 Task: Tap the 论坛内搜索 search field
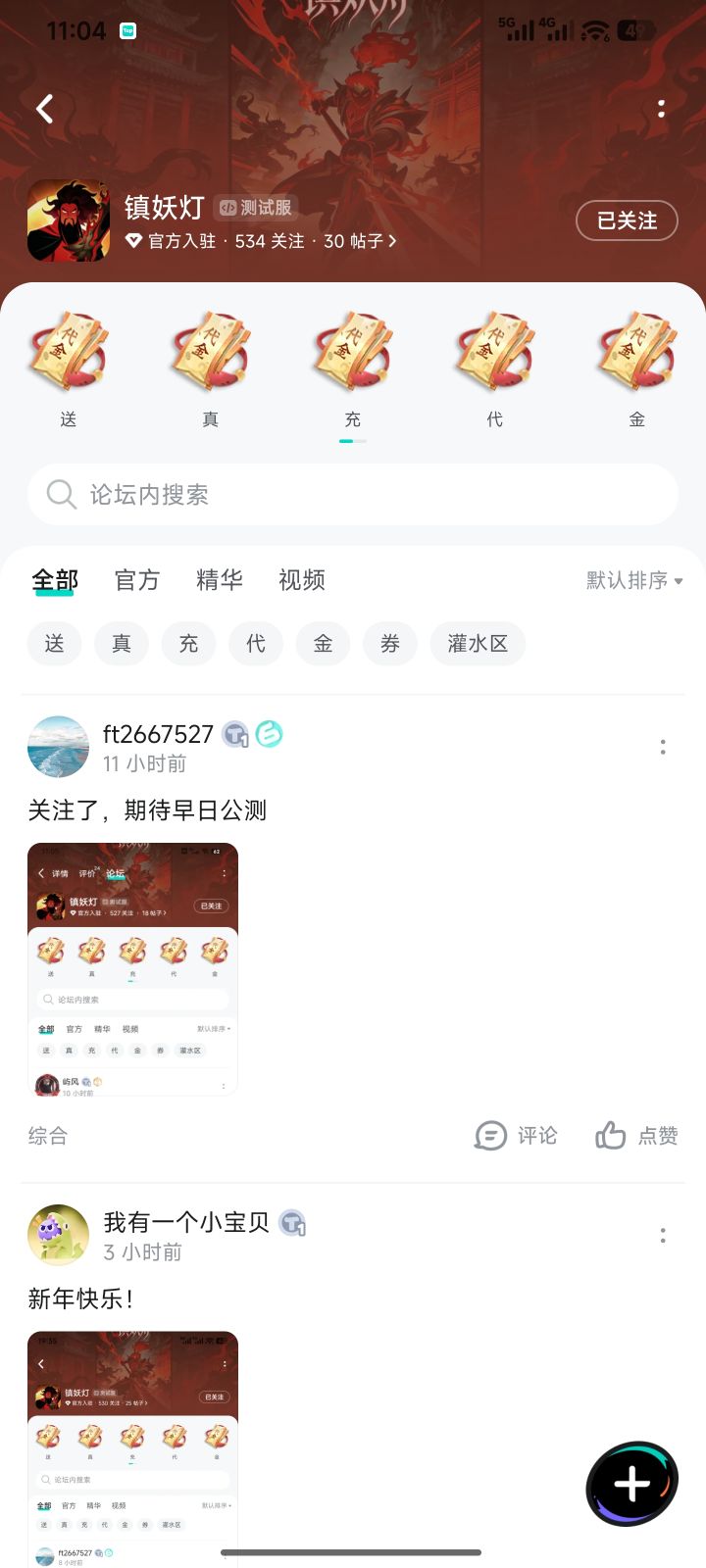pyautogui.click(x=353, y=494)
